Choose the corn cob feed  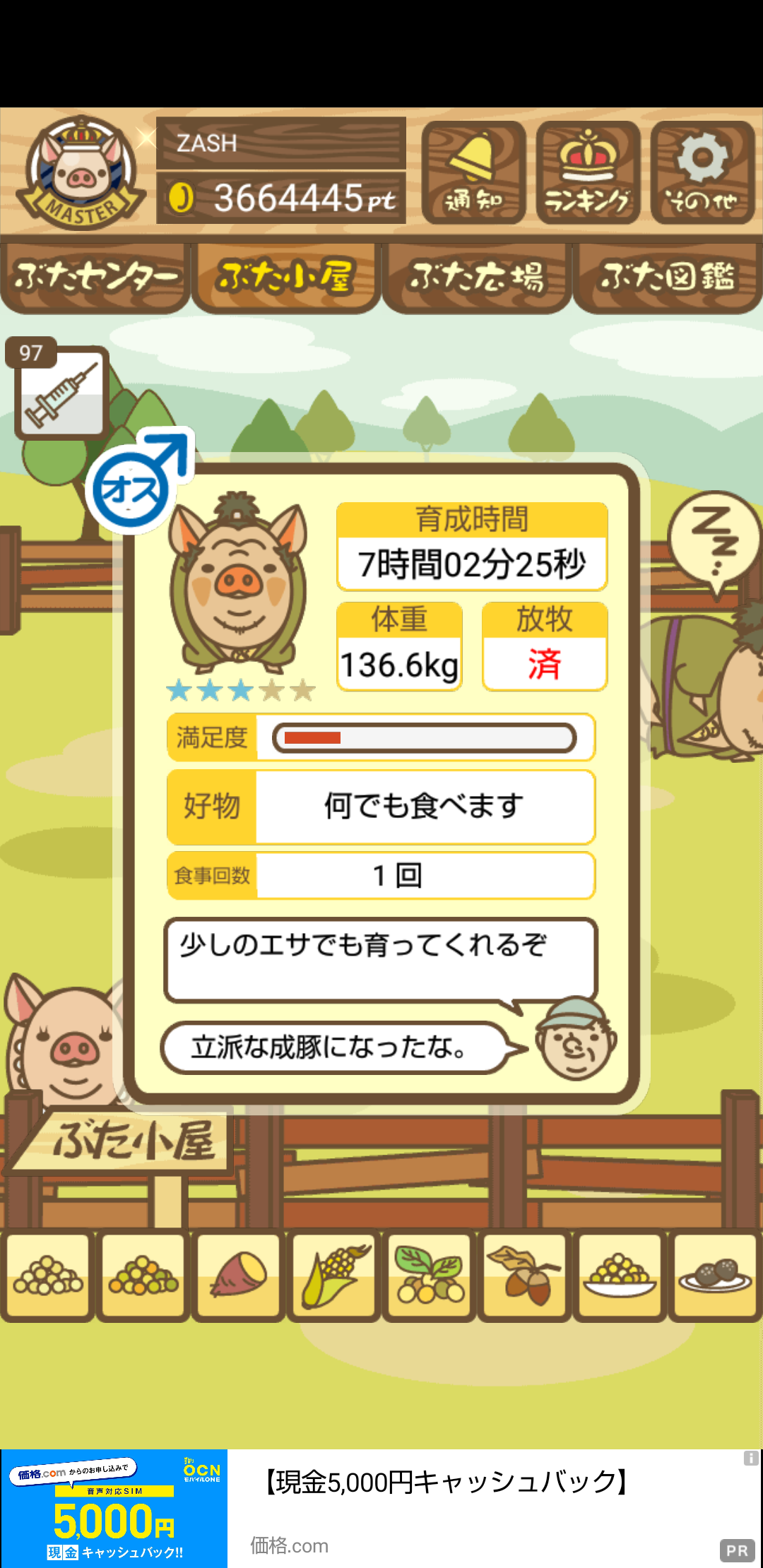coord(333,1277)
